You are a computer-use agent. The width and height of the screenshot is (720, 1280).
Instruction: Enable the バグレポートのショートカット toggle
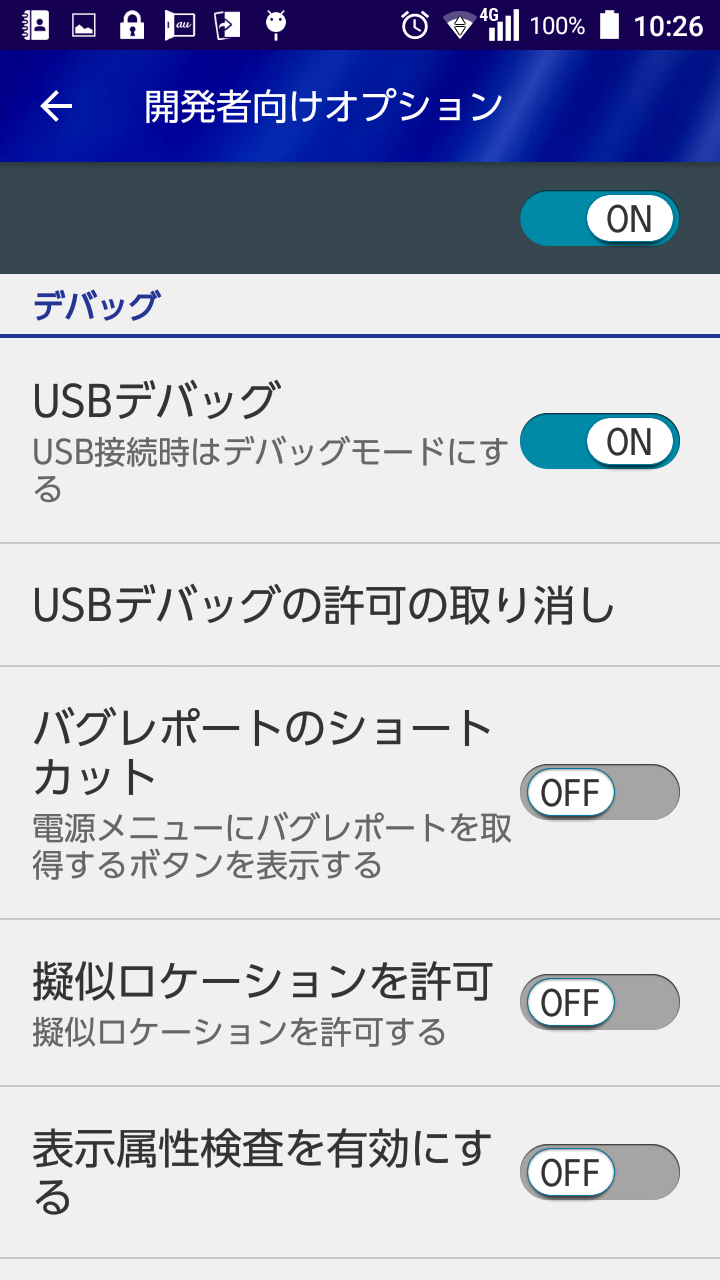pyautogui.click(x=599, y=791)
